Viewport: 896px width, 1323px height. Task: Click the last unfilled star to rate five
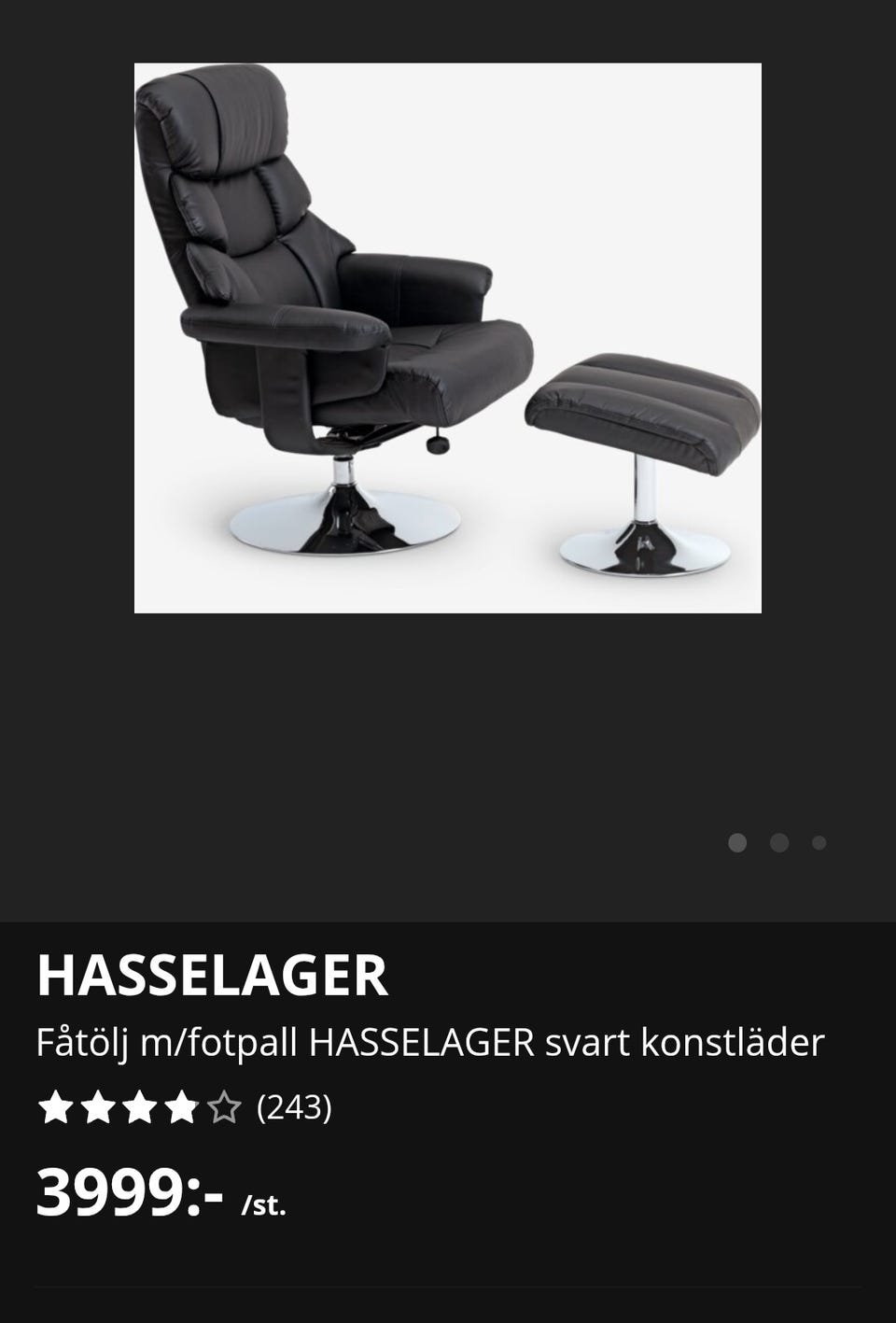[x=224, y=1109]
